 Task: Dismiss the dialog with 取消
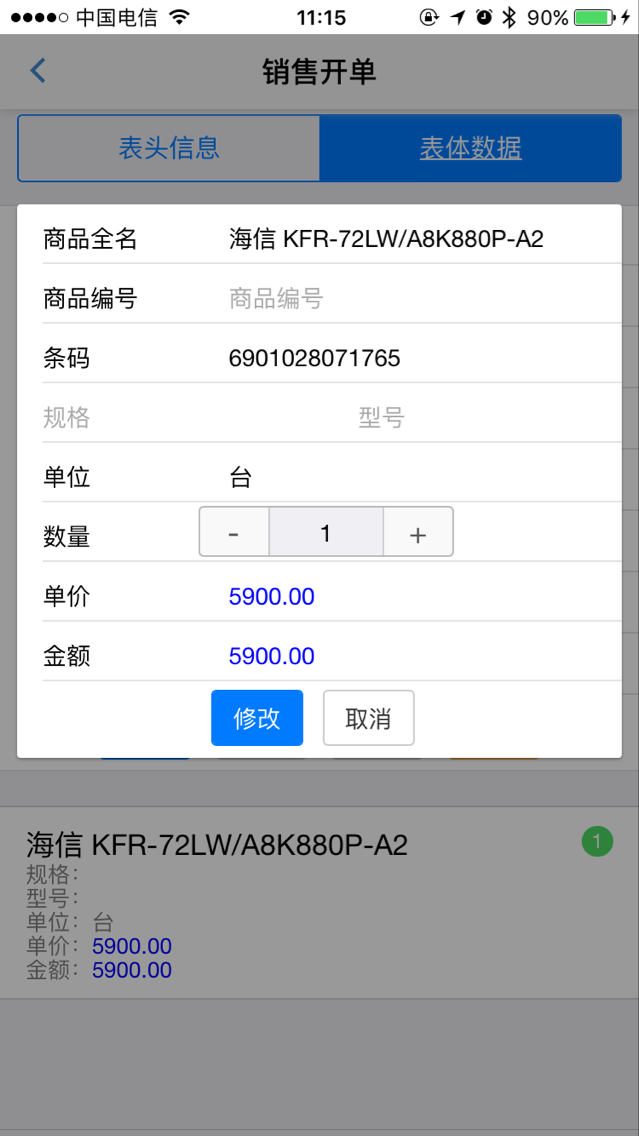368,718
